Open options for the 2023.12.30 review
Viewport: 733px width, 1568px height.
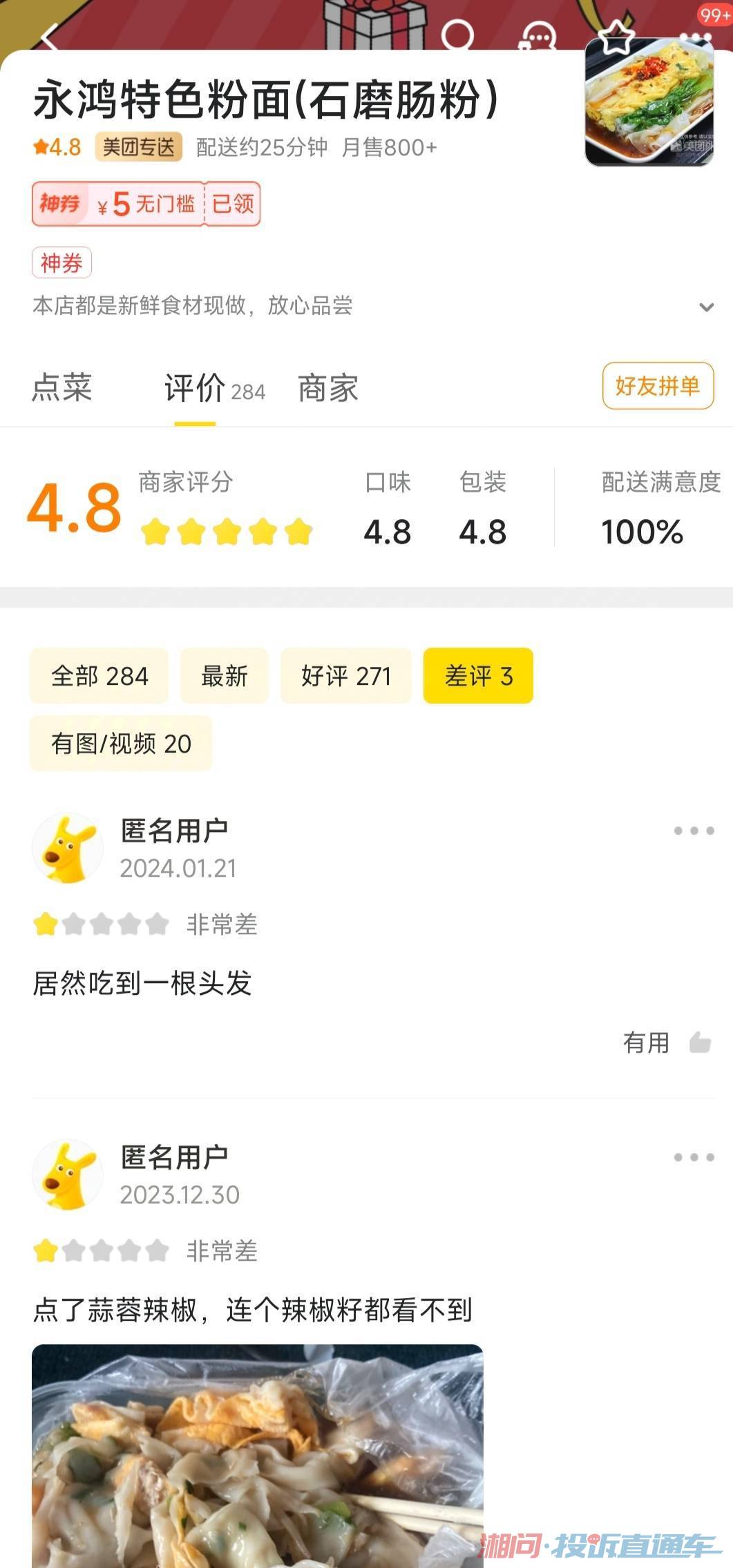point(694,1157)
